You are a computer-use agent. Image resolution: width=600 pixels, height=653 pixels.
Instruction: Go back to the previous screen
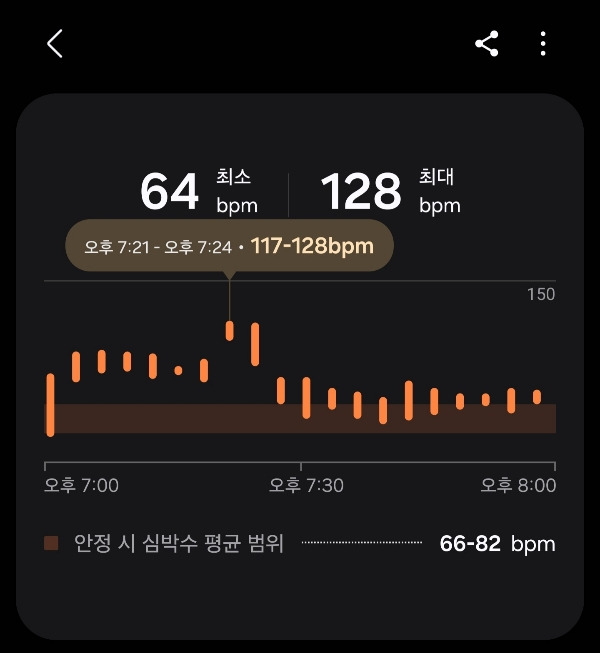55,44
